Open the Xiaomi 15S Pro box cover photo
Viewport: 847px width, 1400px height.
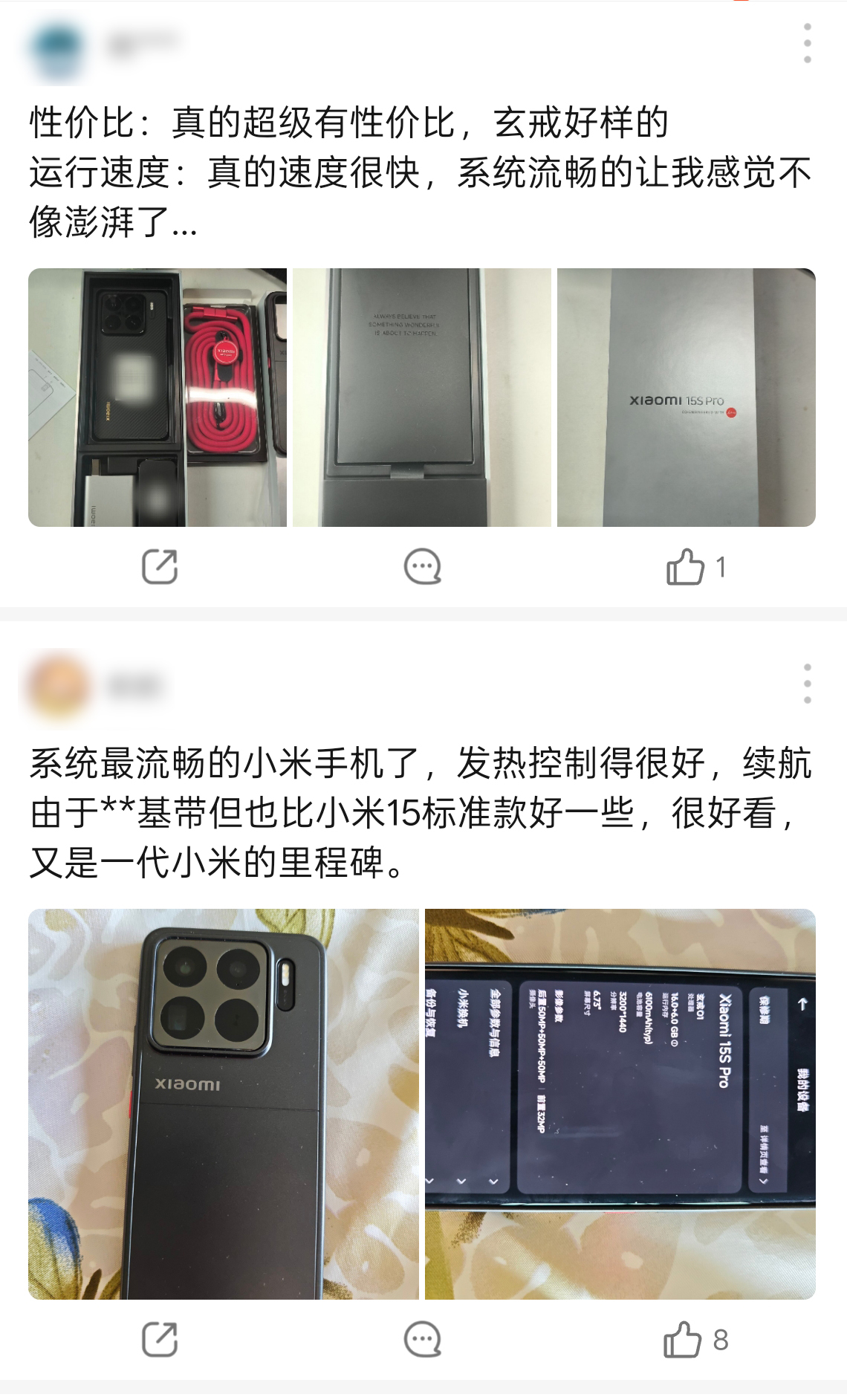coord(687,398)
